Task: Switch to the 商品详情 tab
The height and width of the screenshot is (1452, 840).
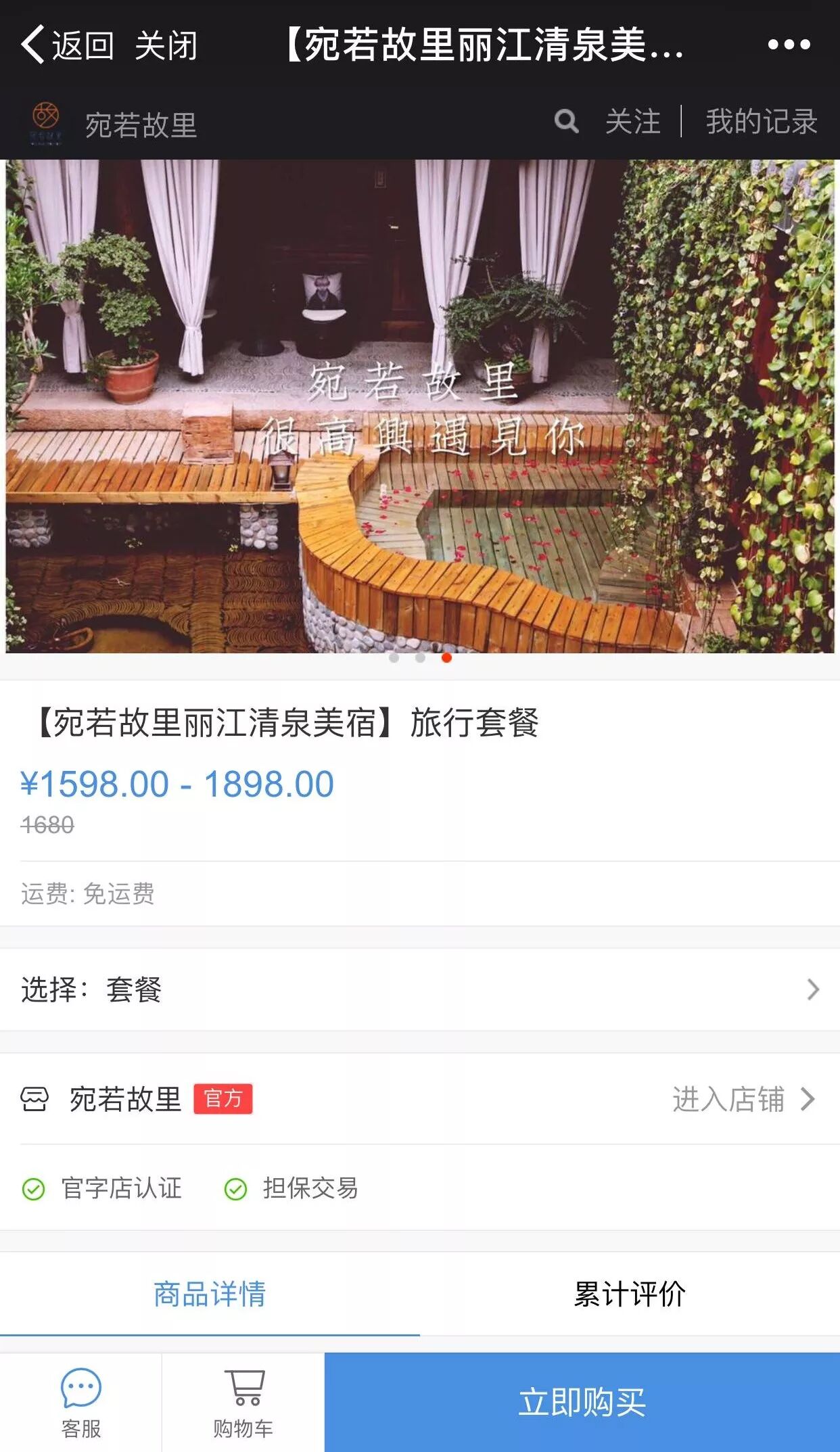Action: point(210,1294)
